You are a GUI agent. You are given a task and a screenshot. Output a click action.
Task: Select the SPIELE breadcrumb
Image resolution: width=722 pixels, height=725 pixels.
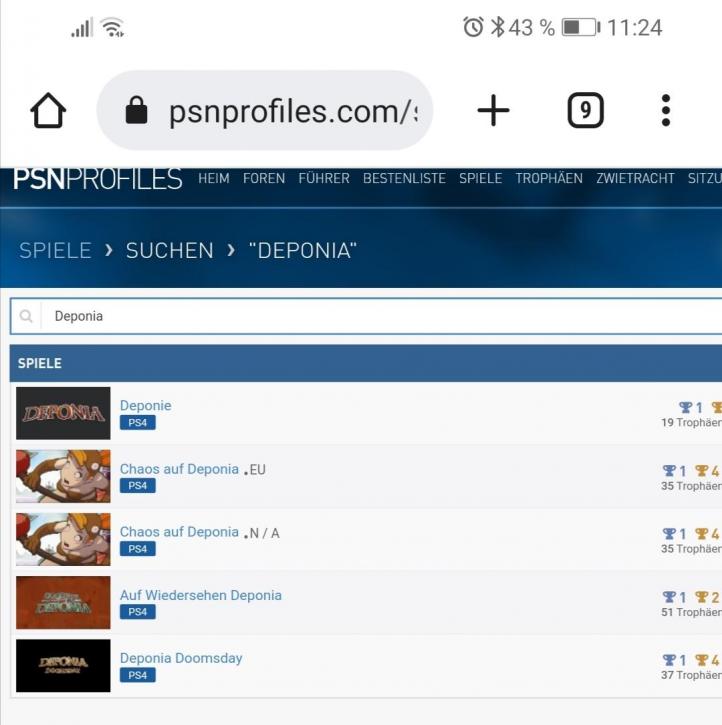[x=55, y=250]
